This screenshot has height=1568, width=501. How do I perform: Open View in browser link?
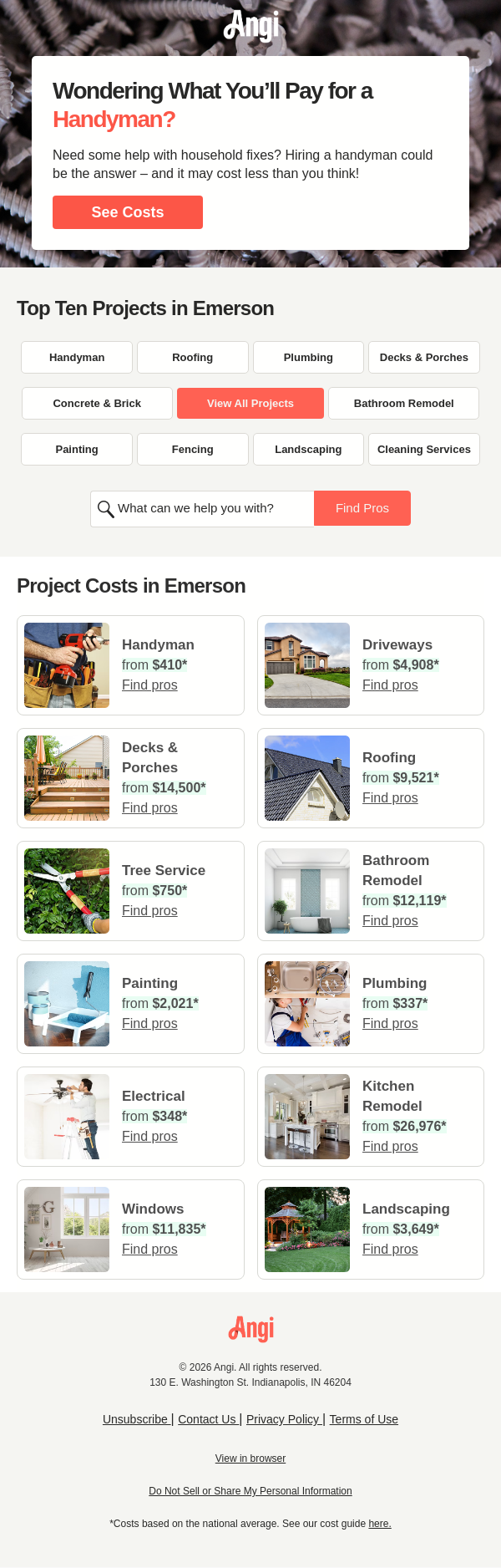(250, 1459)
